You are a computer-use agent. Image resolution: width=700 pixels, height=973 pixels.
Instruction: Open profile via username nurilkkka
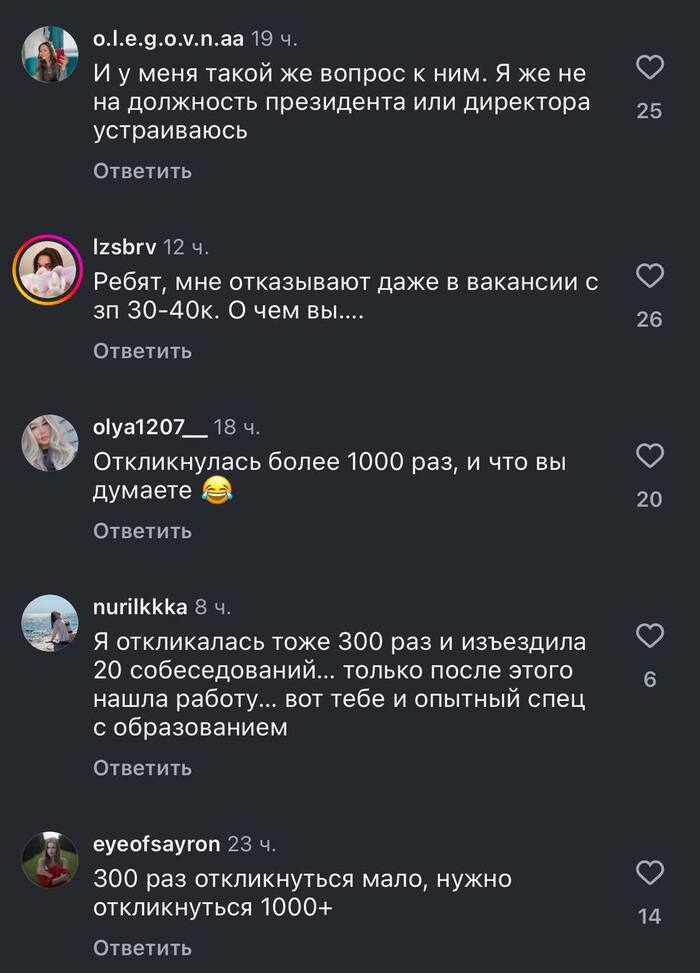(139, 607)
